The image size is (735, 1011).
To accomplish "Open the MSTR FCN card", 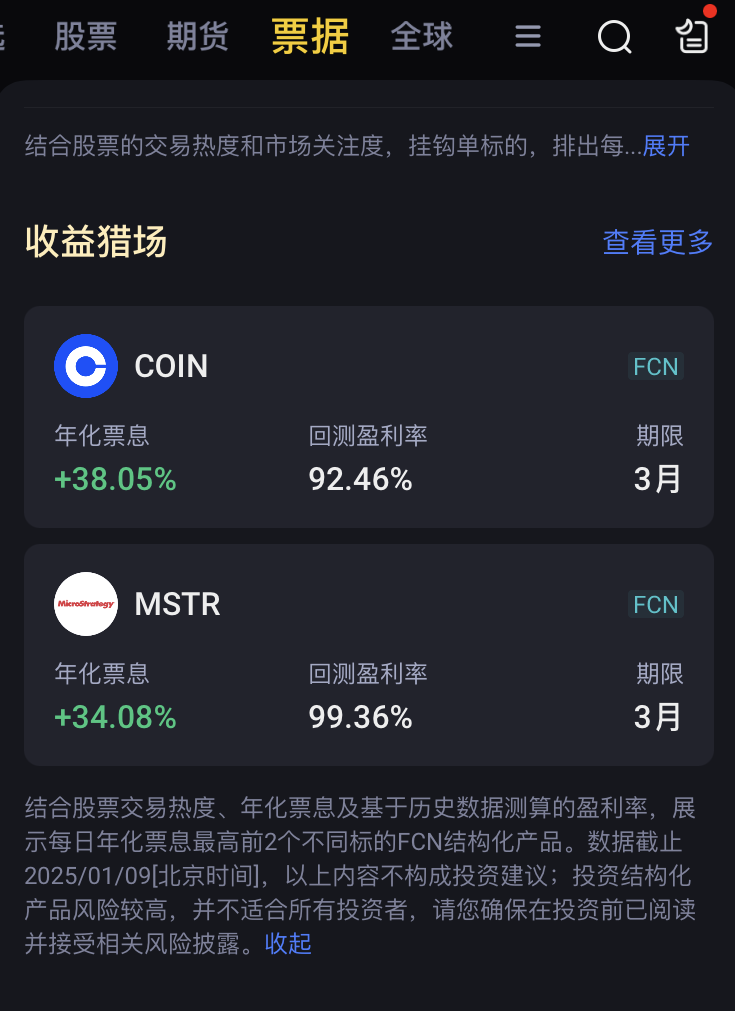I will click(x=368, y=654).
